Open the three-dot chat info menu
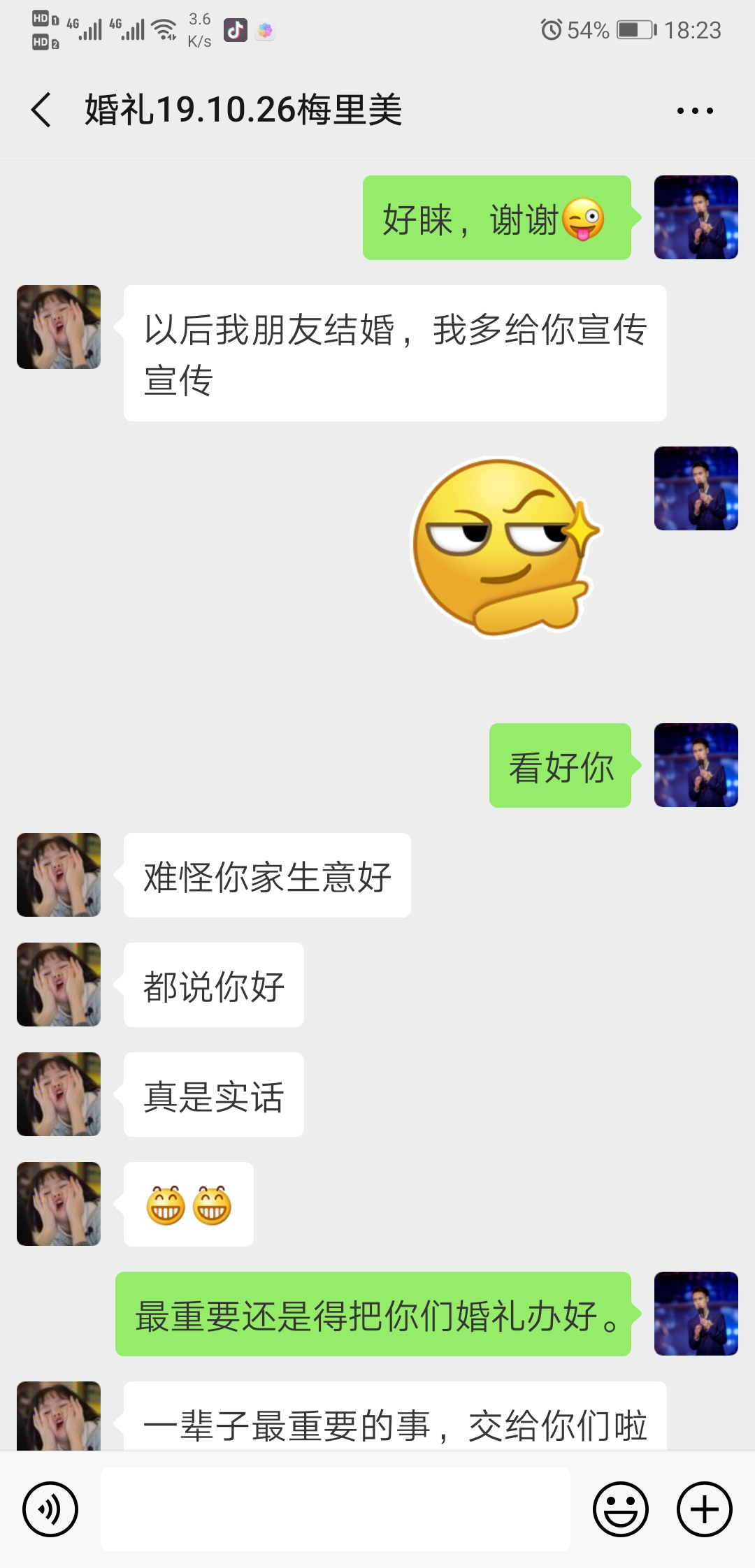The width and height of the screenshot is (755, 1568). pos(695,110)
